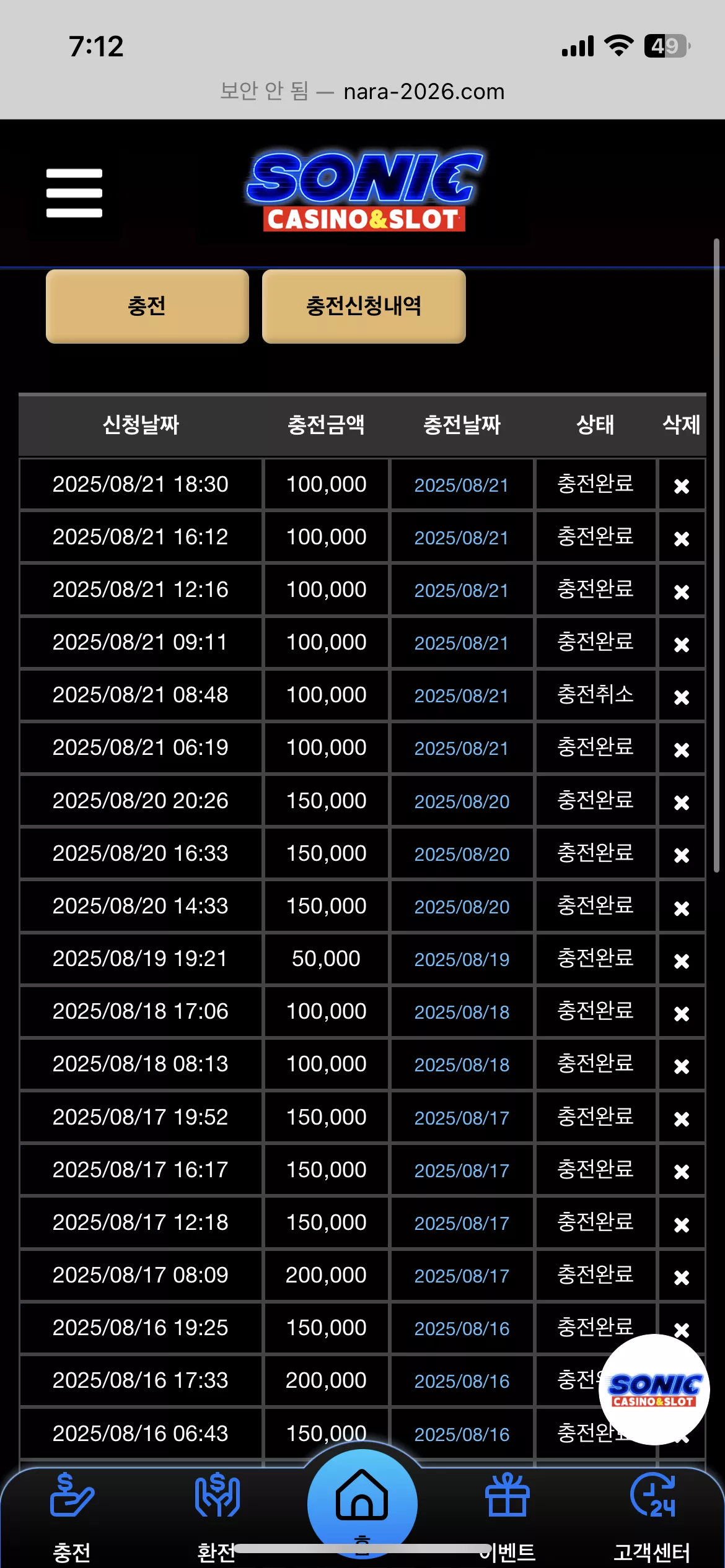Viewport: 725px width, 1568px height.
Task: Delete the 2025/08/21 18:30 entry
Action: 682,486
